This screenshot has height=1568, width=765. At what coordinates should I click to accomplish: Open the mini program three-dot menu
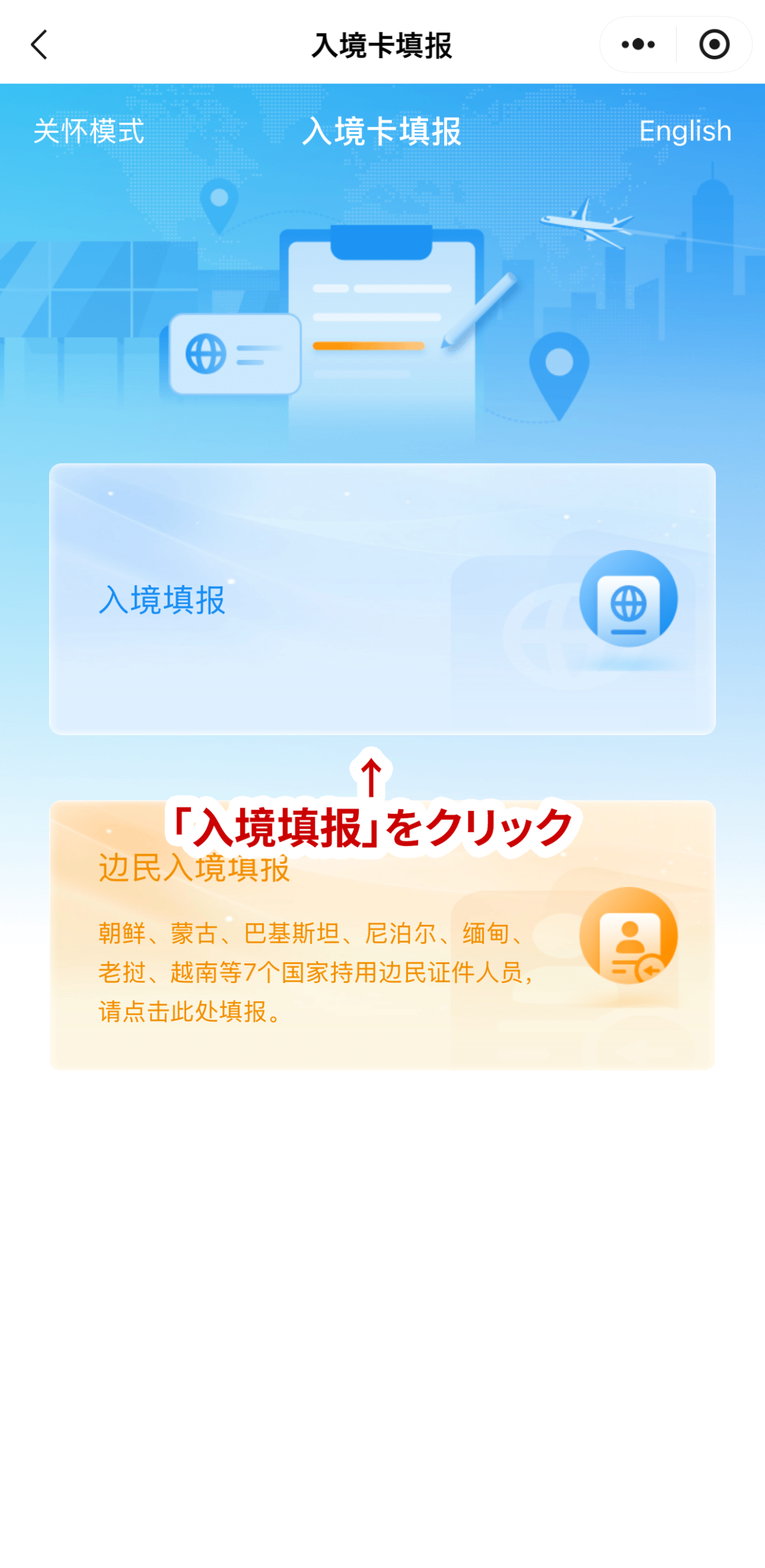[638, 45]
